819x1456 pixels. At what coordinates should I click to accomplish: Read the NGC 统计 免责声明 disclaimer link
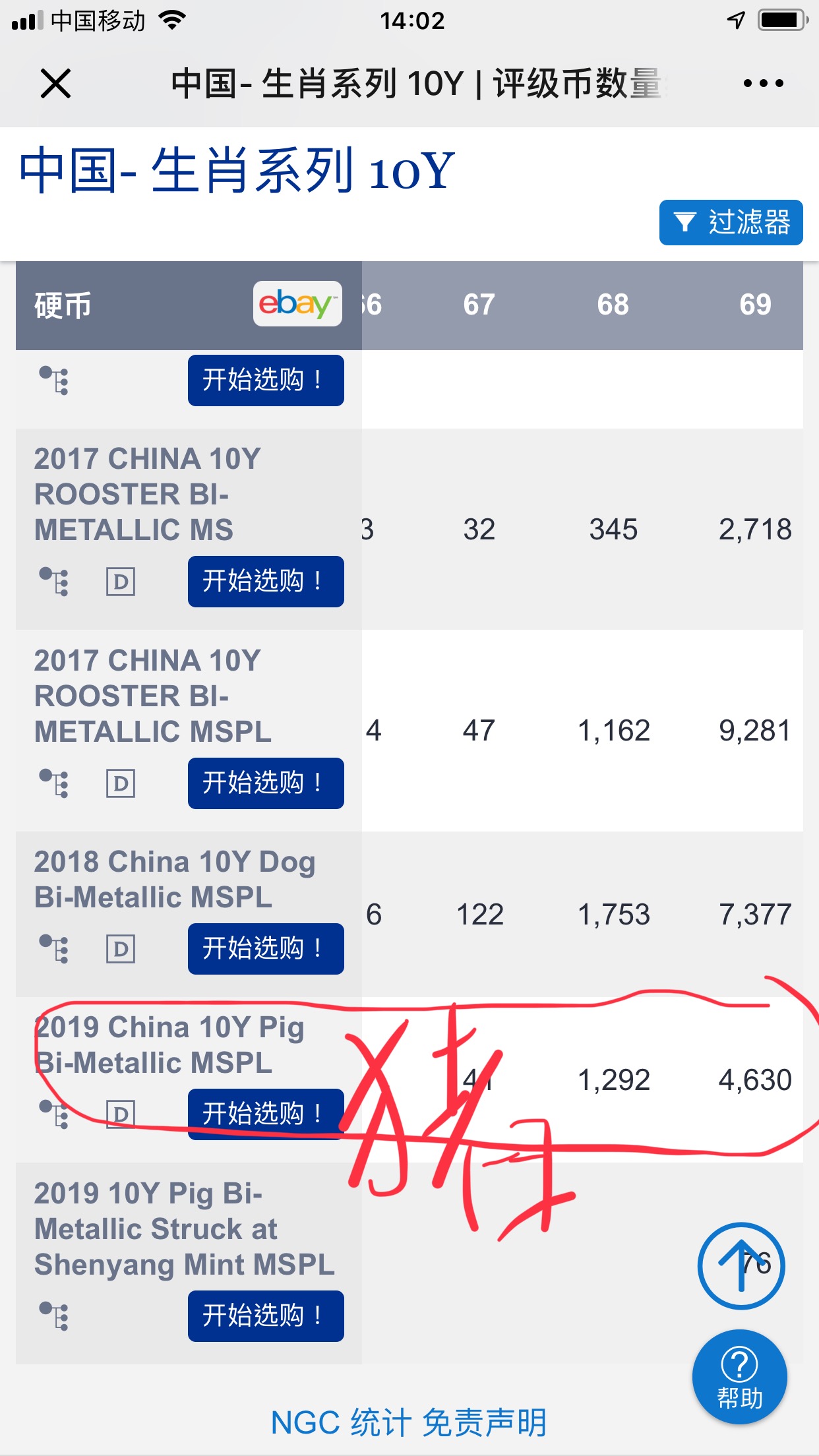point(409,1422)
